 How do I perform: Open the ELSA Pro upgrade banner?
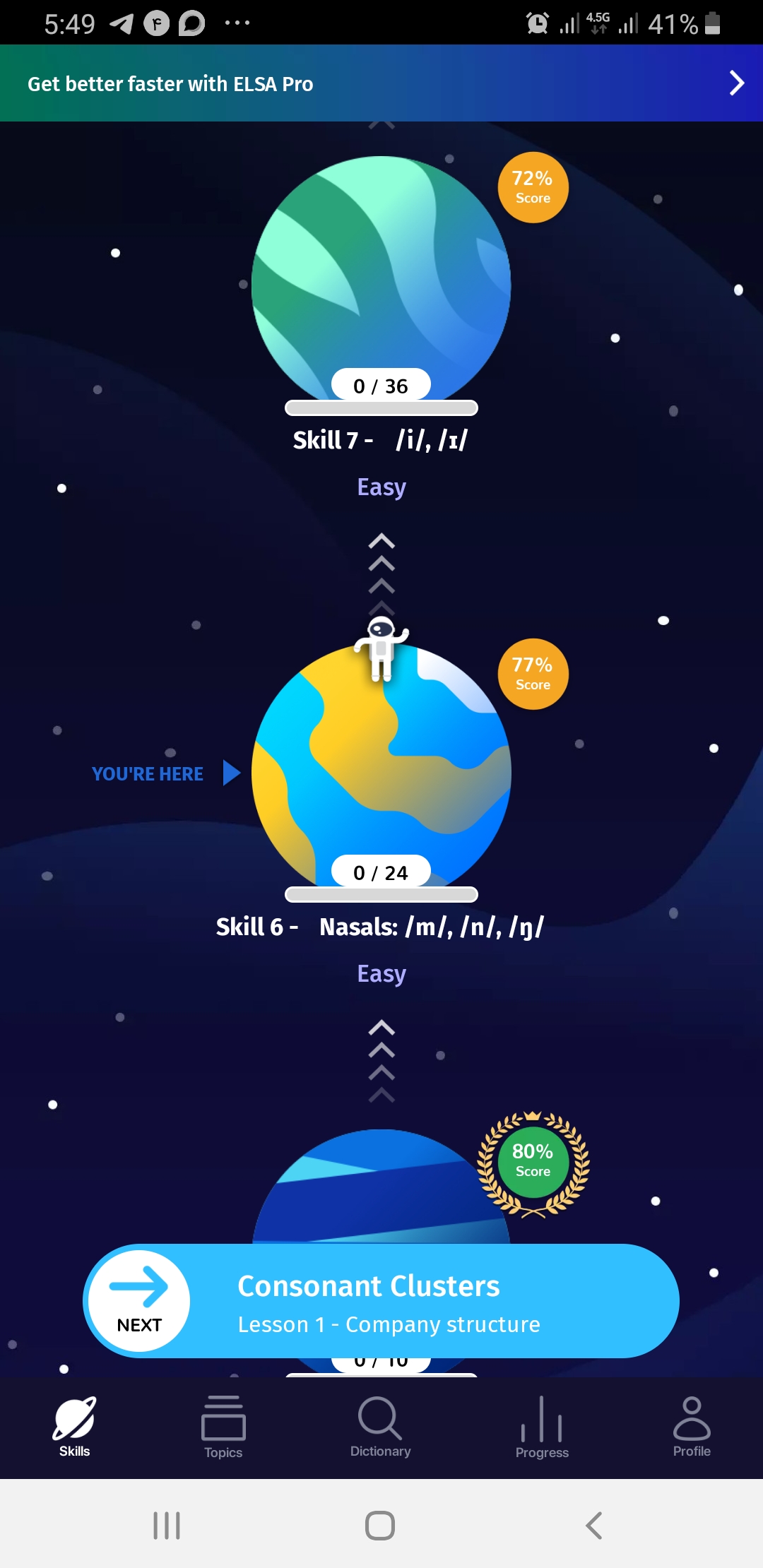tap(381, 83)
